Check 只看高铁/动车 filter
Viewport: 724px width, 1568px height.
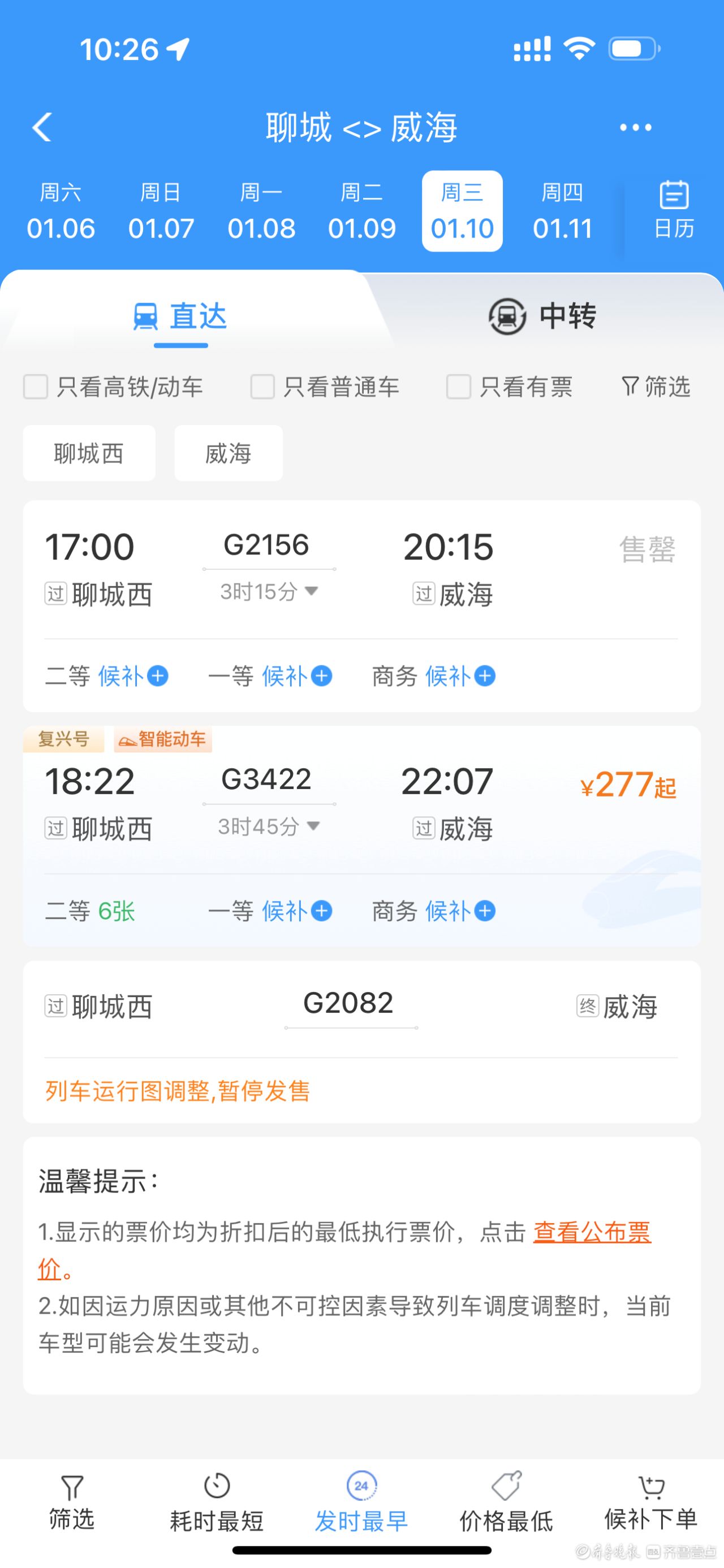tap(36, 387)
